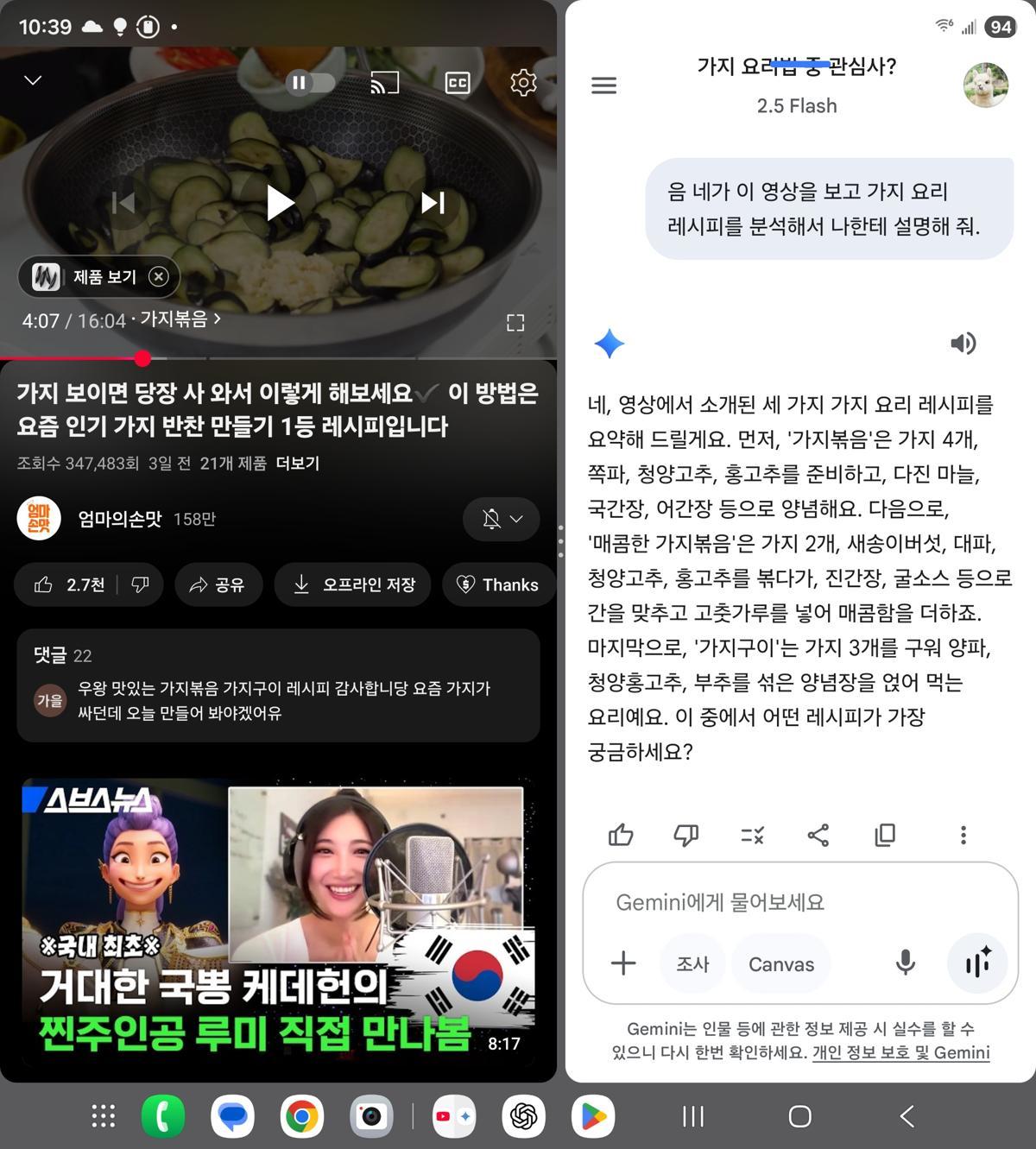The height and width of the screenshot is (1149, 1036).
Task: Select the Canvas chip
Action: click(780, 964)
